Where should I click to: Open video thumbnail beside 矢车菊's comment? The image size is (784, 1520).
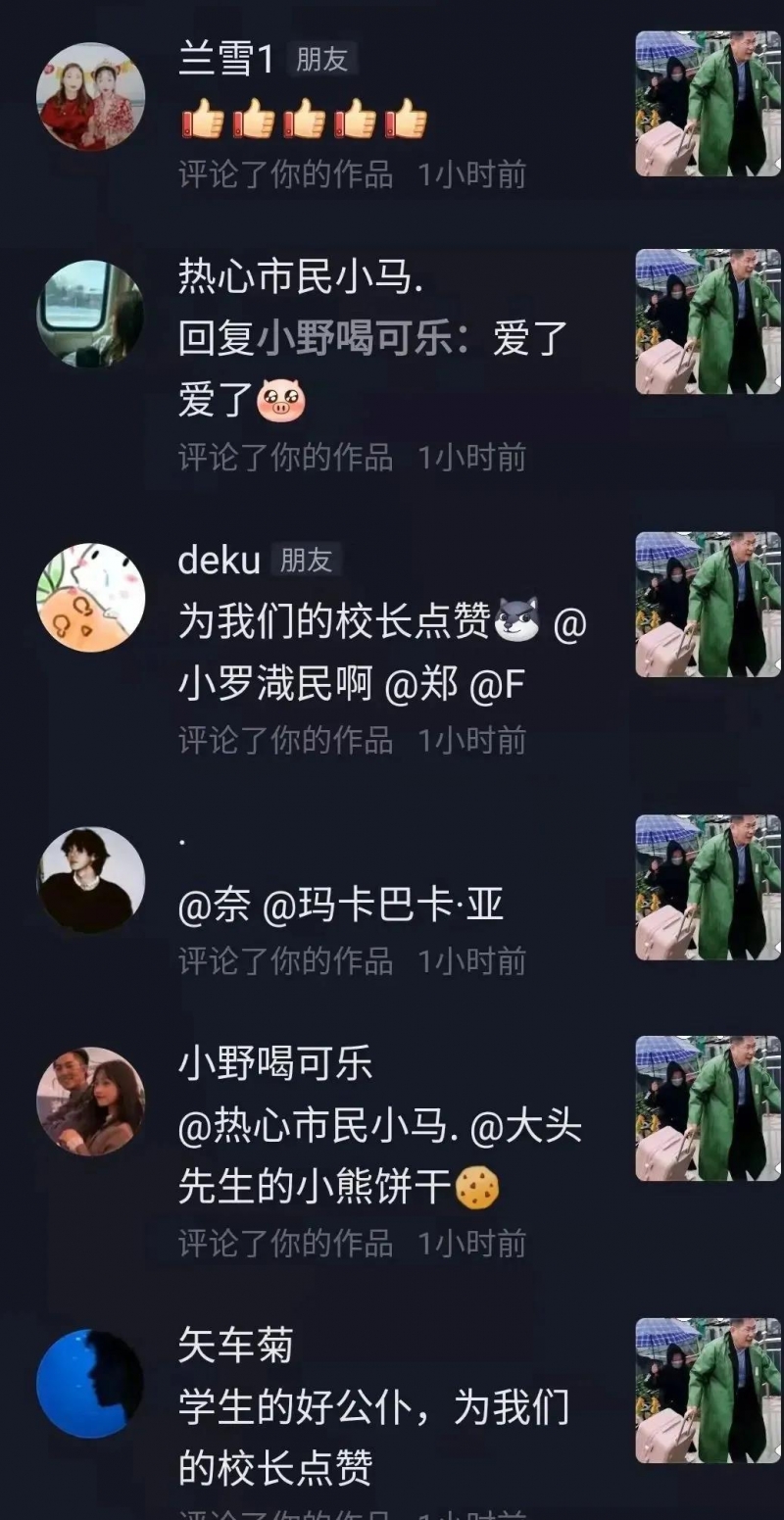coord(708,1391)
